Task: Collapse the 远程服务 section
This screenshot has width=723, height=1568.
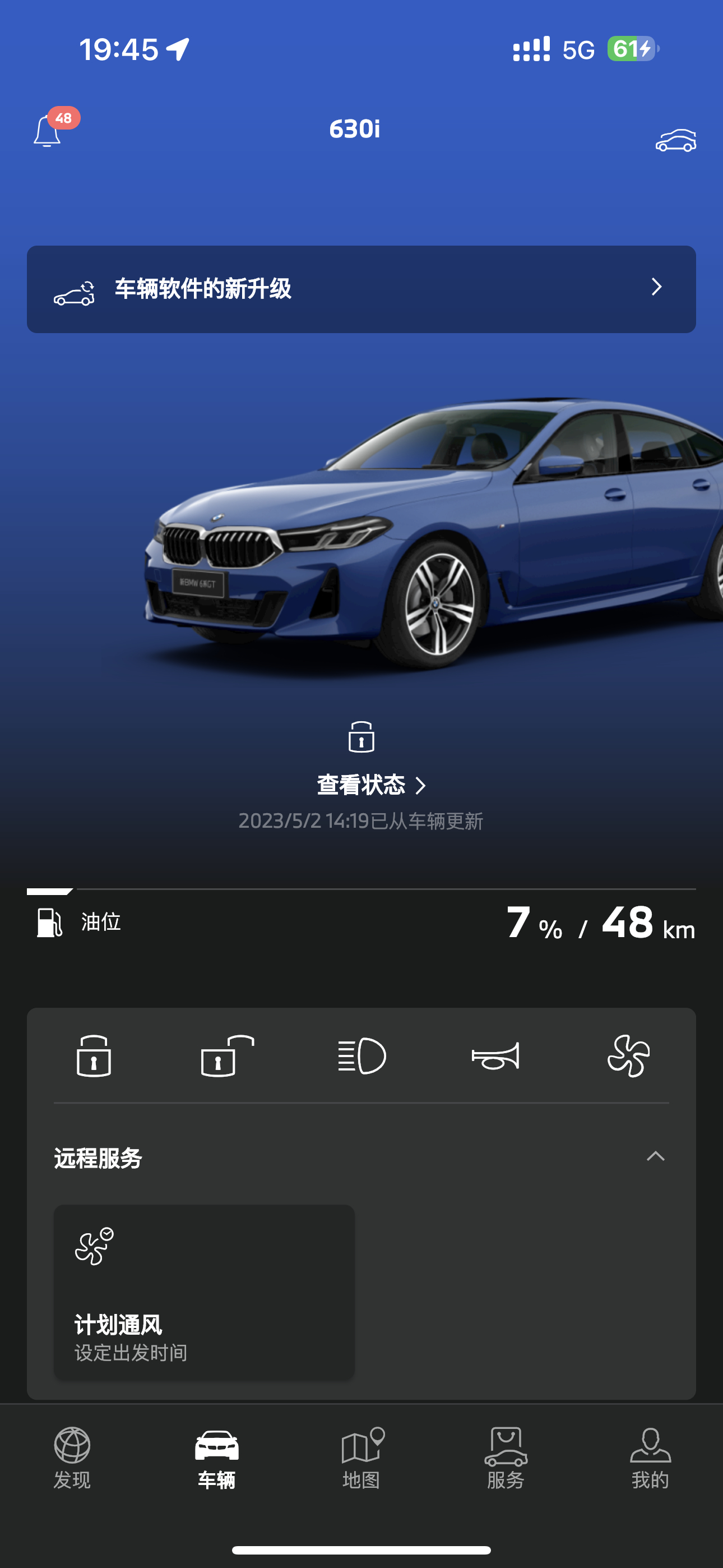Action: [655, 1156]
